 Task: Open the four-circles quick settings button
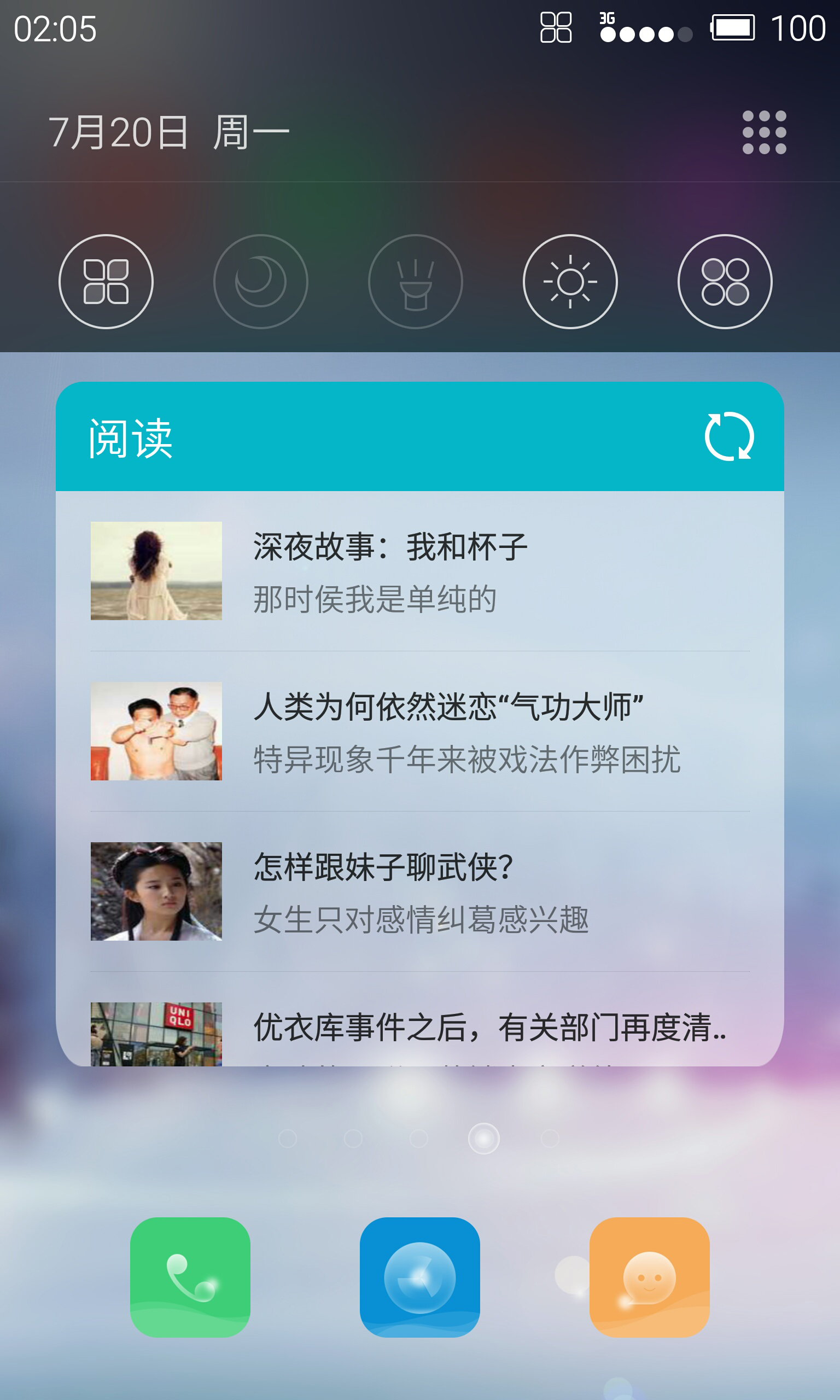(x=725, y=281)
